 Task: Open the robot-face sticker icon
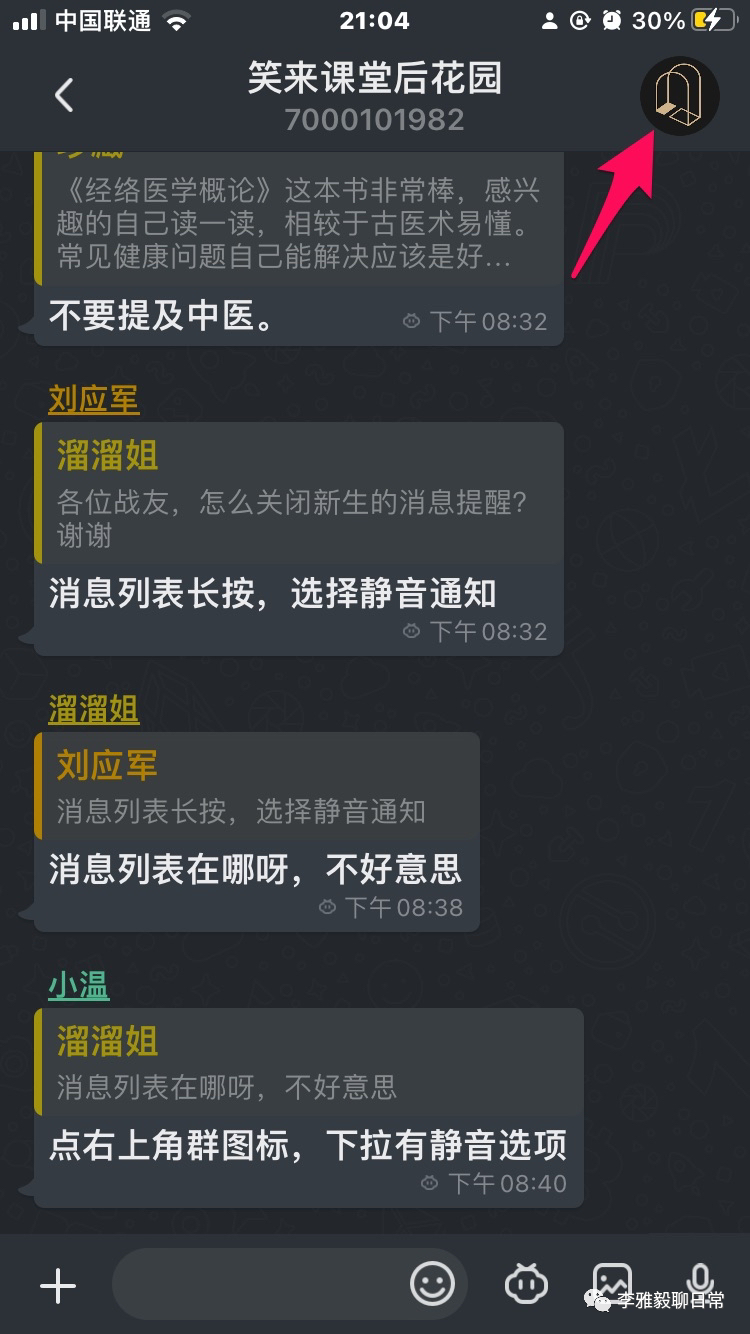point(526,1284)
